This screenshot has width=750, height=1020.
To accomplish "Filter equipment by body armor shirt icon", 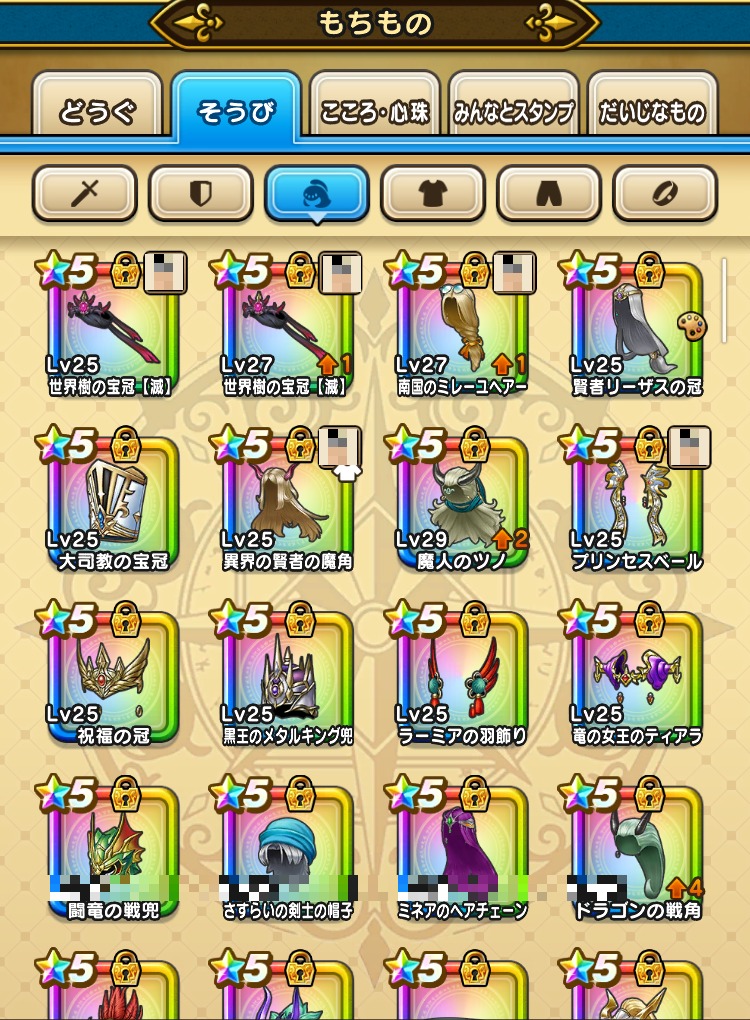I will (x=432, y=192).
